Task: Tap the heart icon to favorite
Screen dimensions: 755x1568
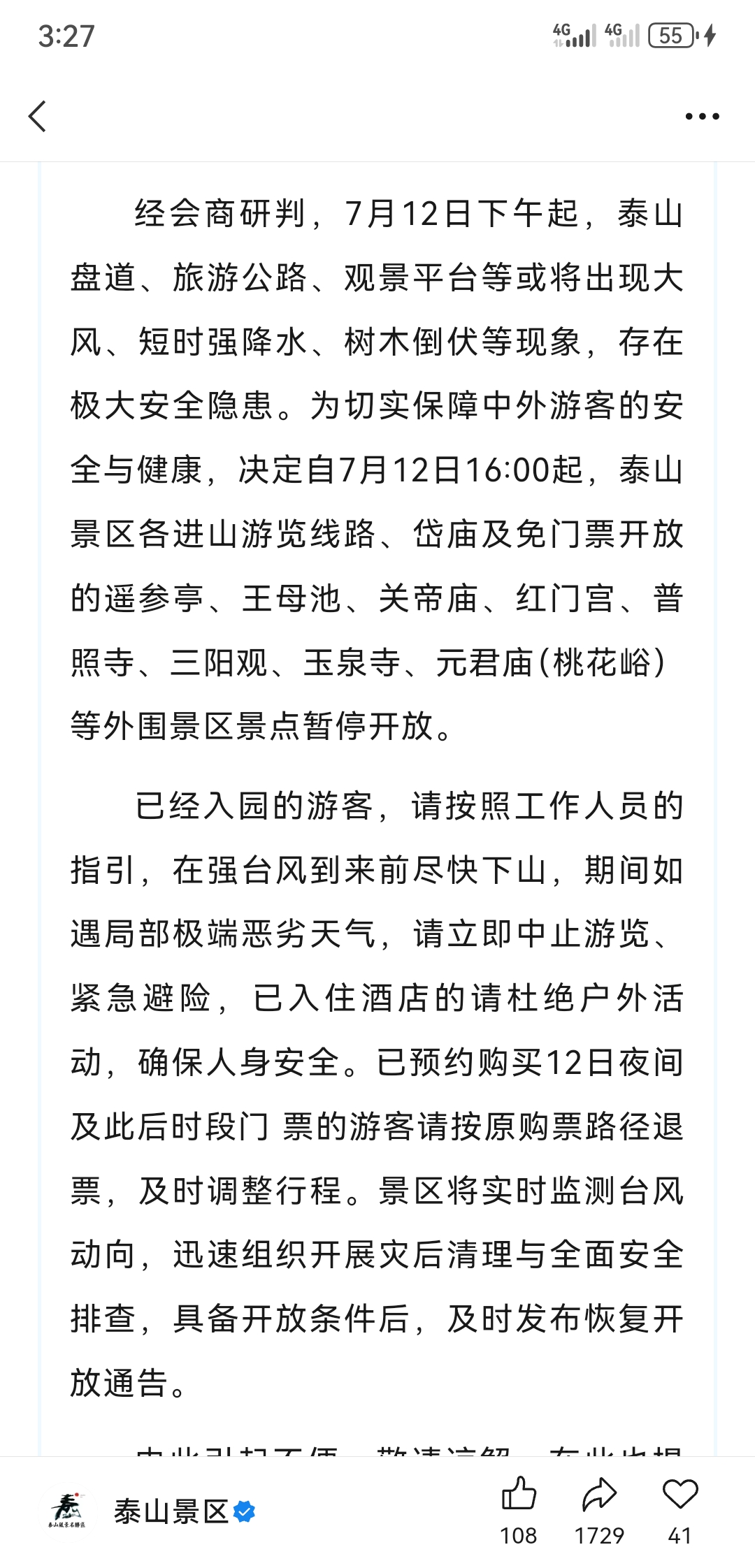Action: tap(680, 1495)
